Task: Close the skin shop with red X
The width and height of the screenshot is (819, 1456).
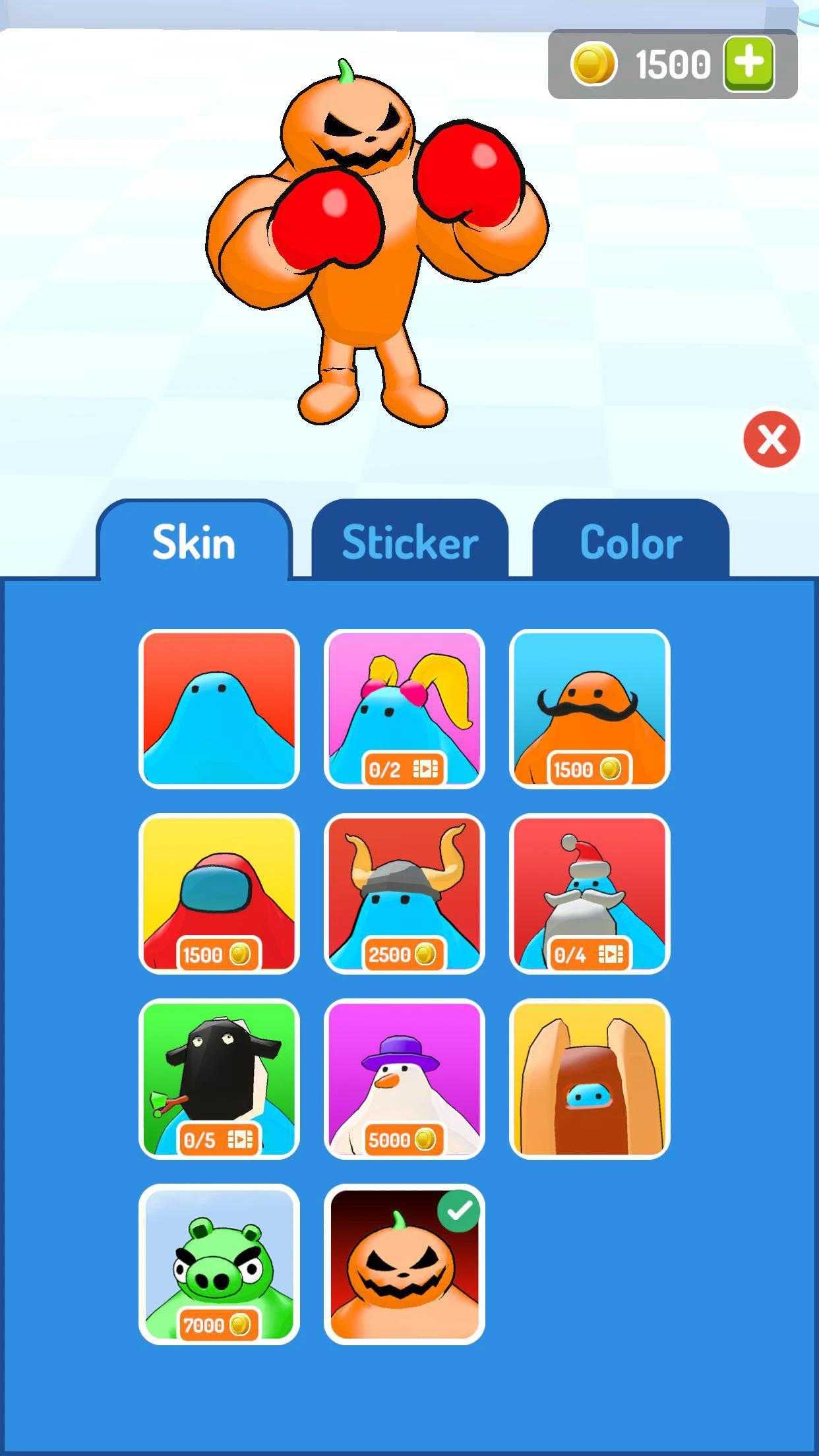Action: [771, 439]
